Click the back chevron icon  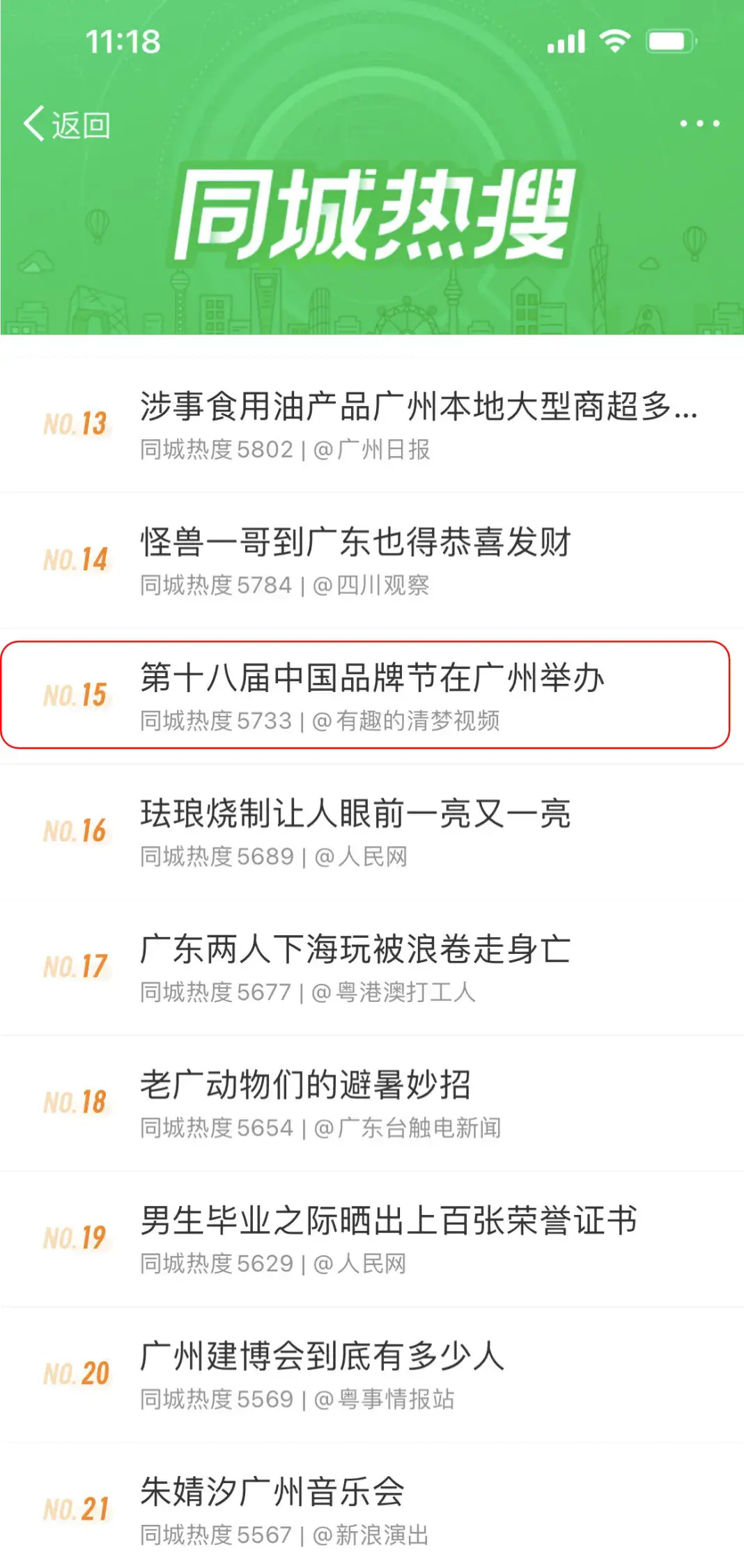pyautogui.click(x=32, y=123)
